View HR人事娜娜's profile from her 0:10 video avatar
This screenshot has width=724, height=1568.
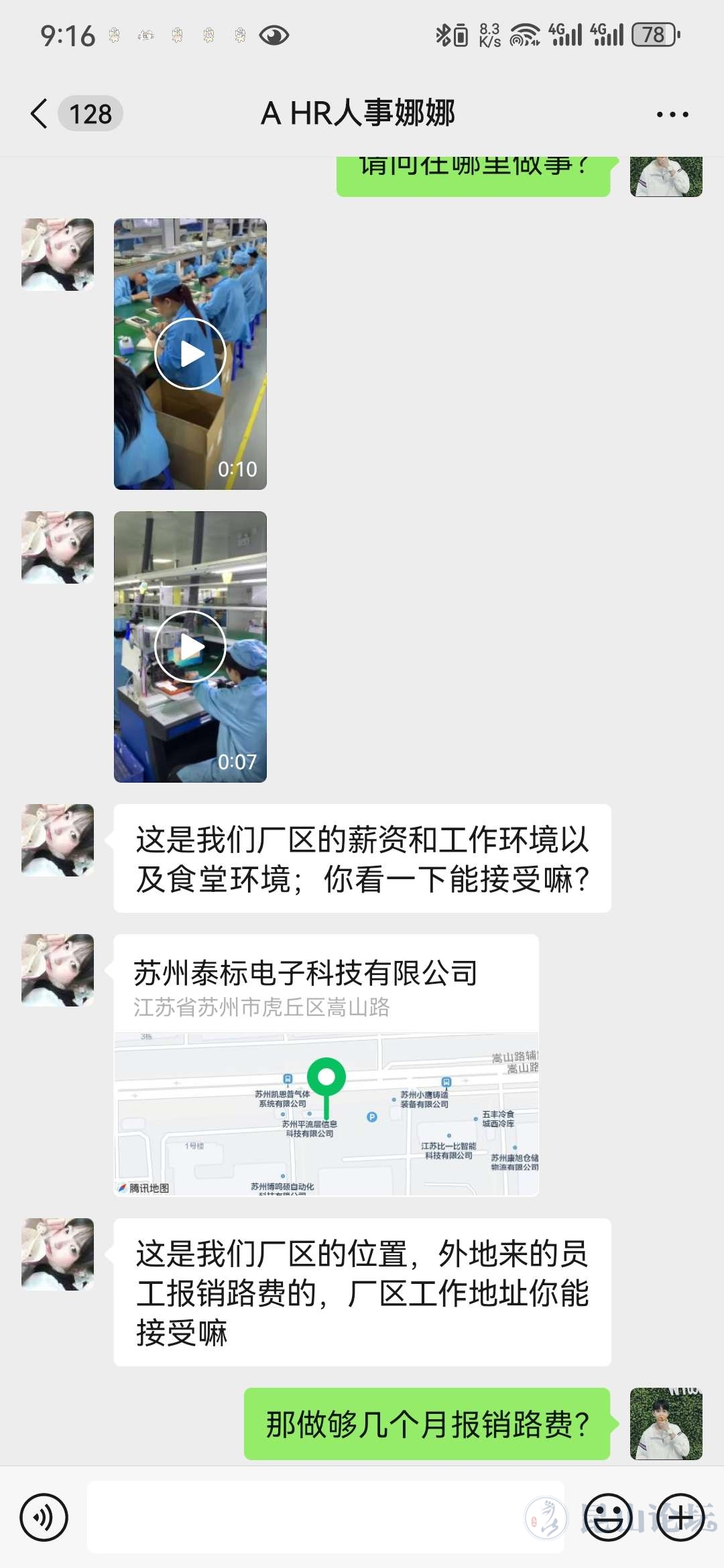click(x=58, y=255)
